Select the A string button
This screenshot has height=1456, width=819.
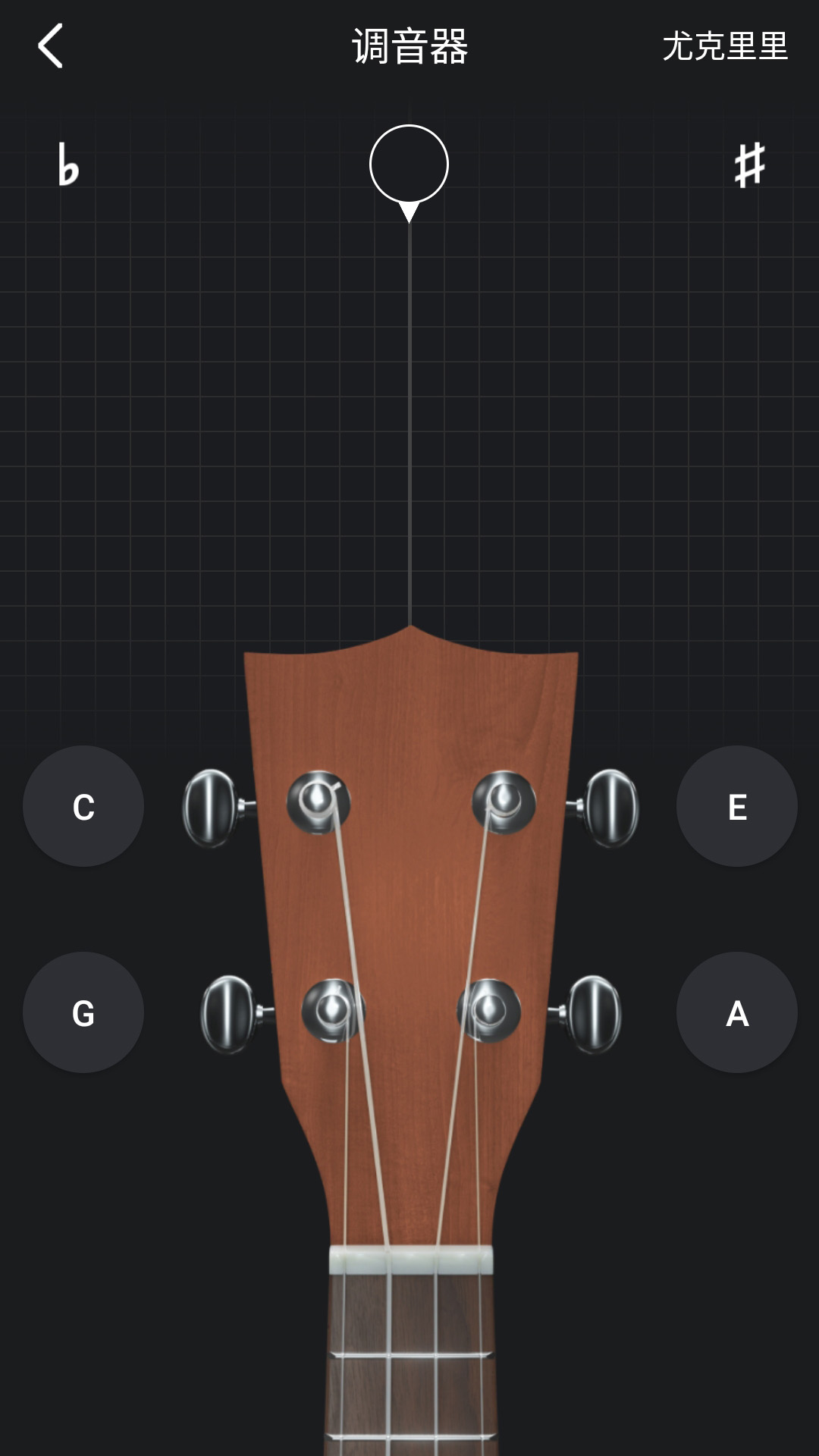coord(736,1012)
